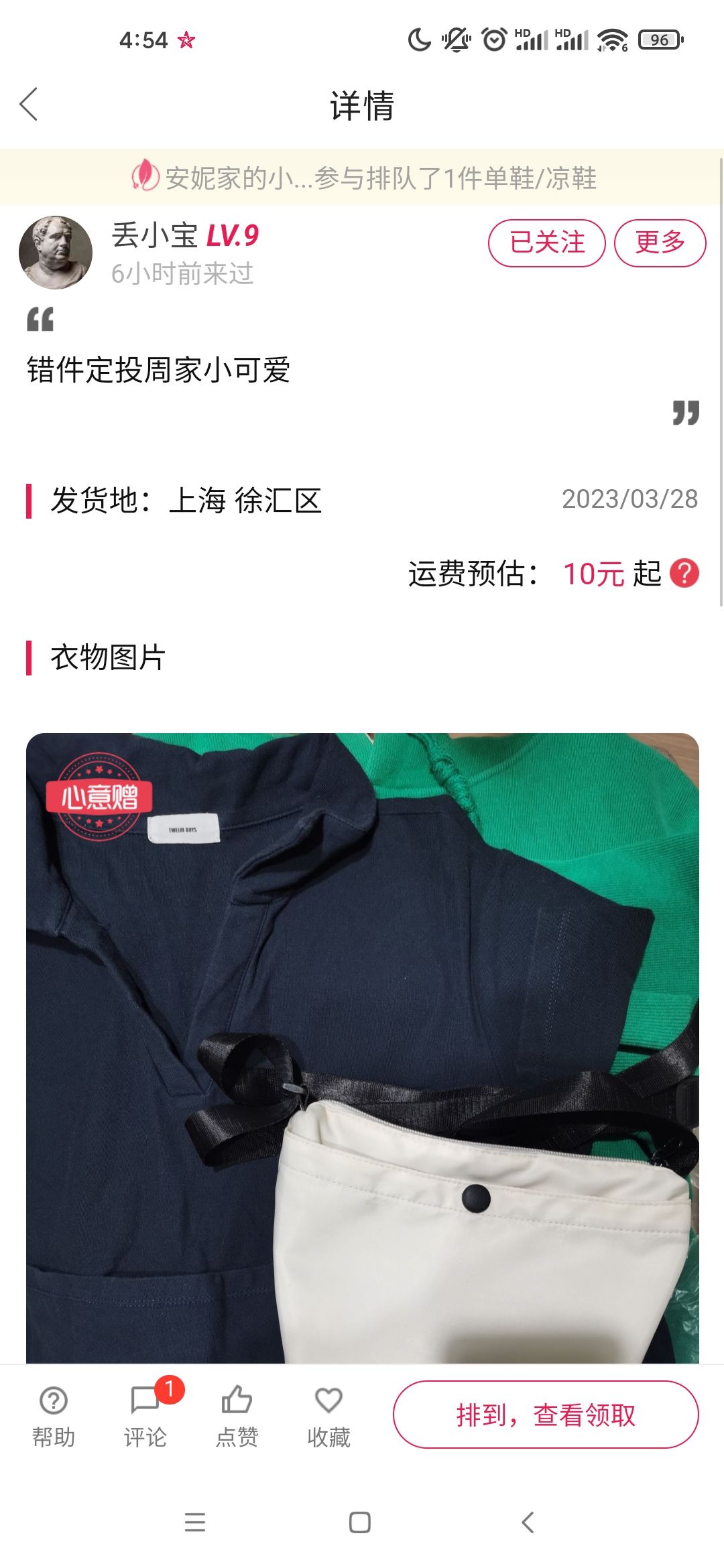Open the clothing photo
Screen dimensions: 724x1568
point(363,1048)
